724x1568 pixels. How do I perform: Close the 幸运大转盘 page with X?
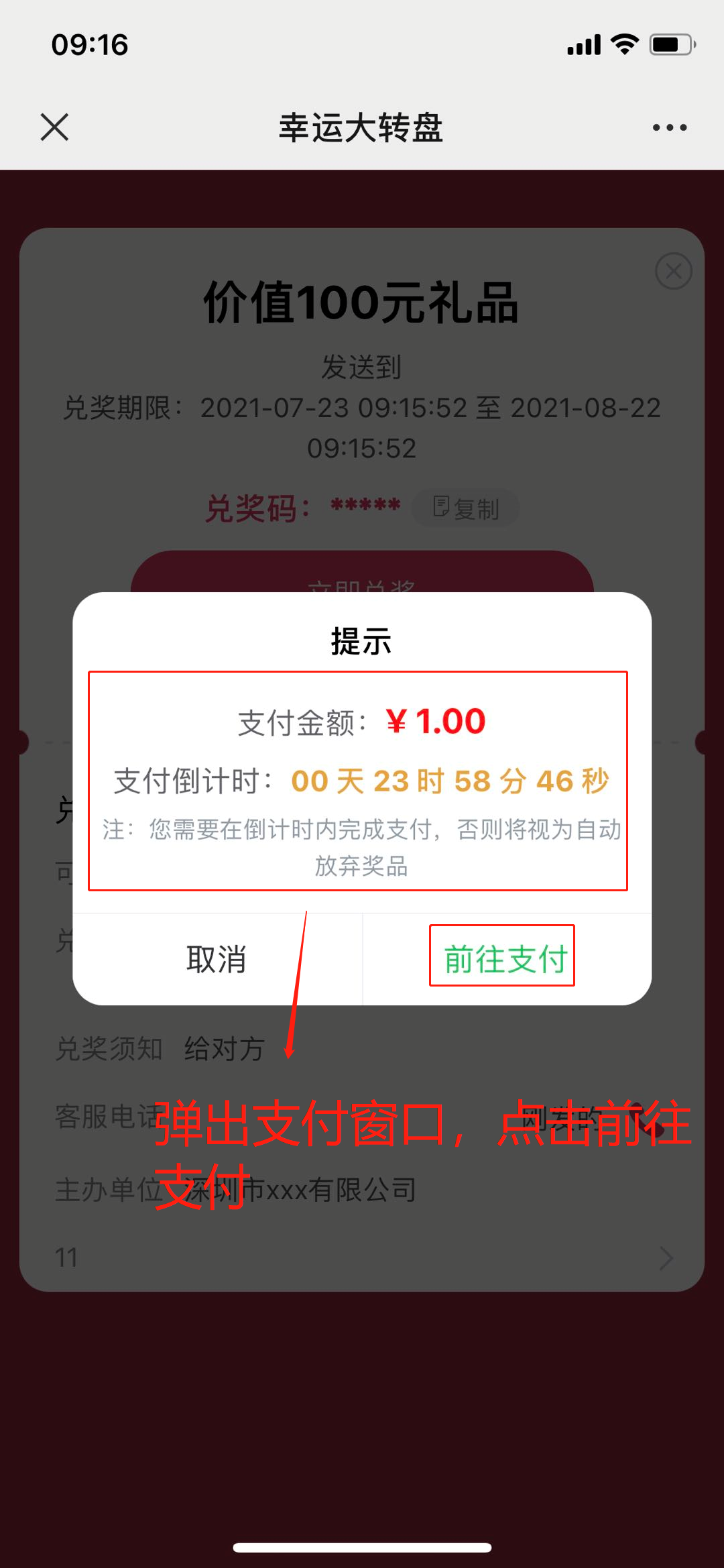[54, 127]
